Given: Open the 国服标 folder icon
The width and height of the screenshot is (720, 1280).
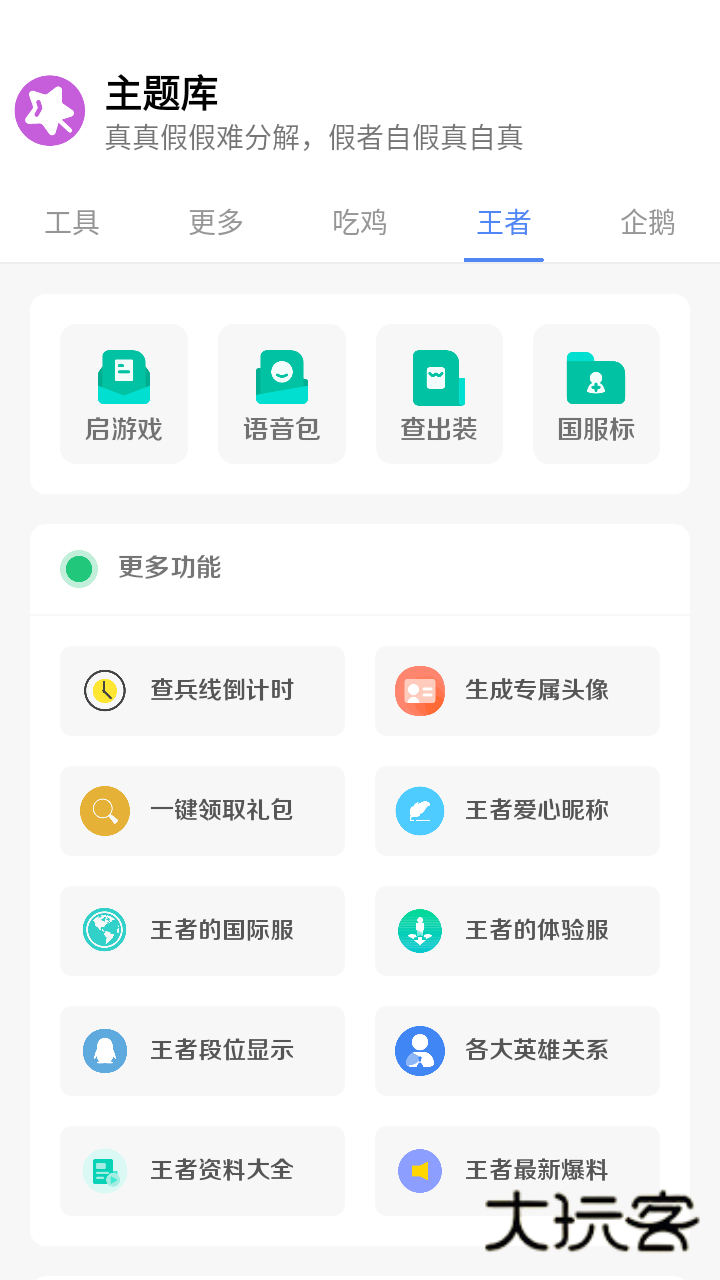Looking at the screenshot, I should [x=596, y=376].
